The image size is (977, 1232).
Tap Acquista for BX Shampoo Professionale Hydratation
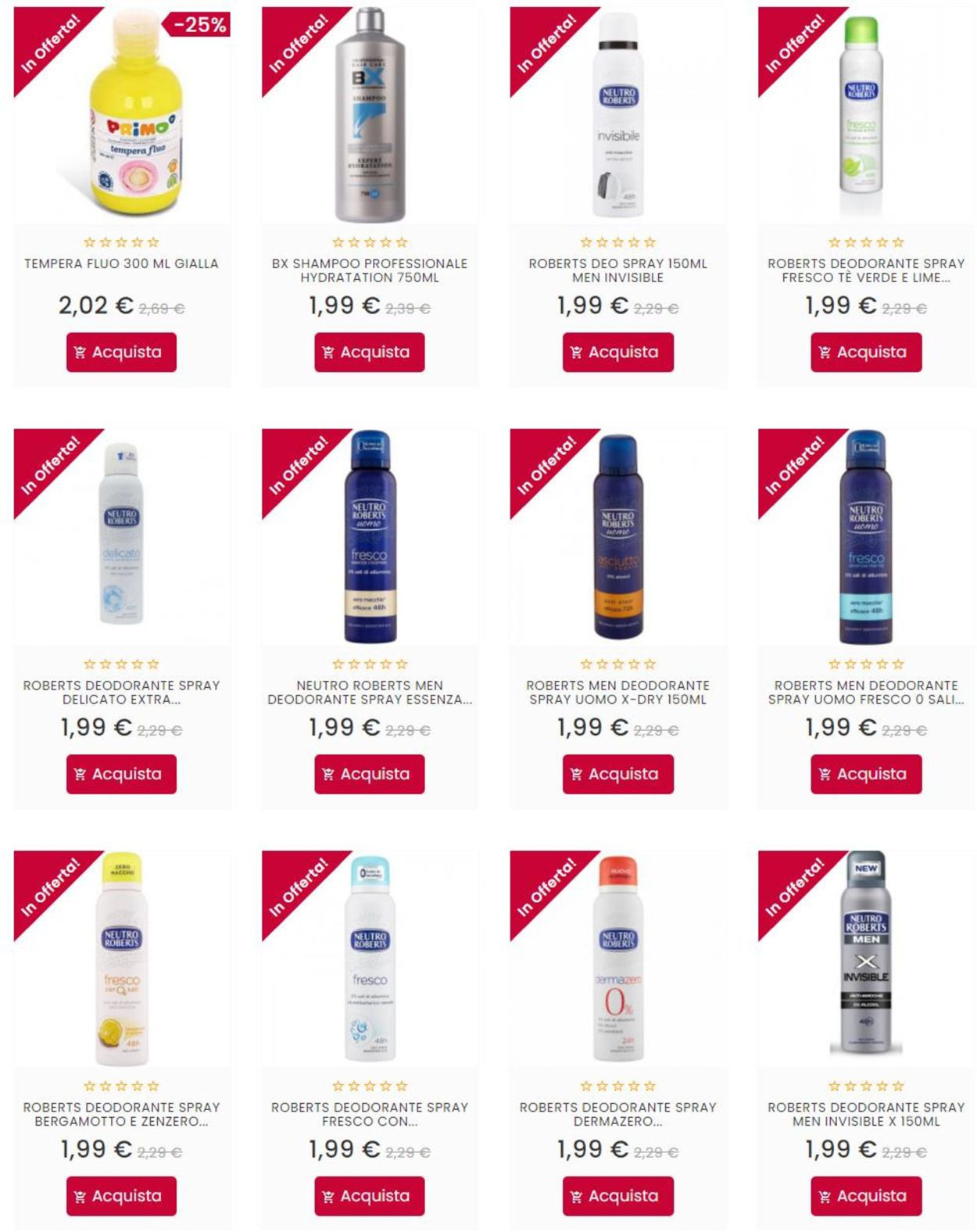(x=369, y=353)
